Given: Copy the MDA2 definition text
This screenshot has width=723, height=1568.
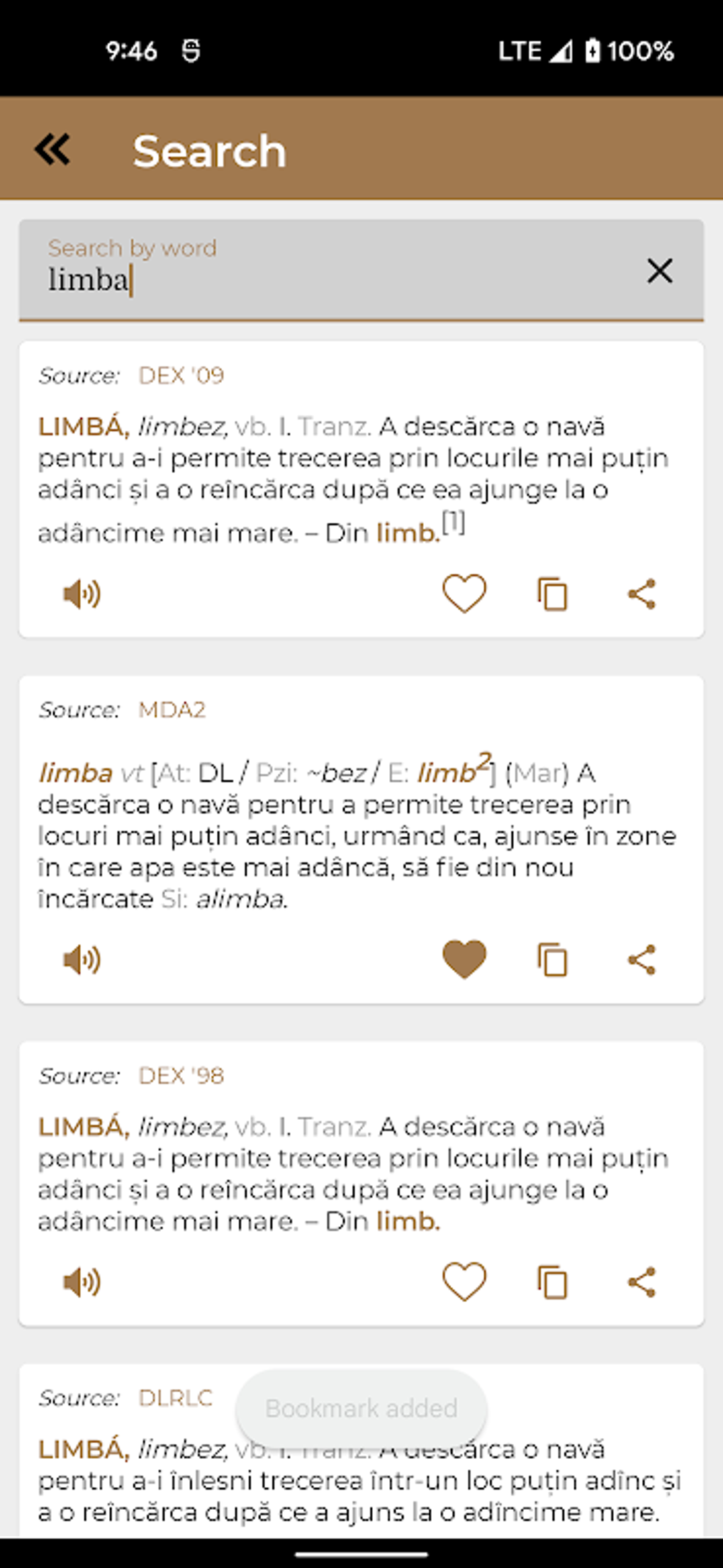Looking at the screenshot, I should [553, 960].
